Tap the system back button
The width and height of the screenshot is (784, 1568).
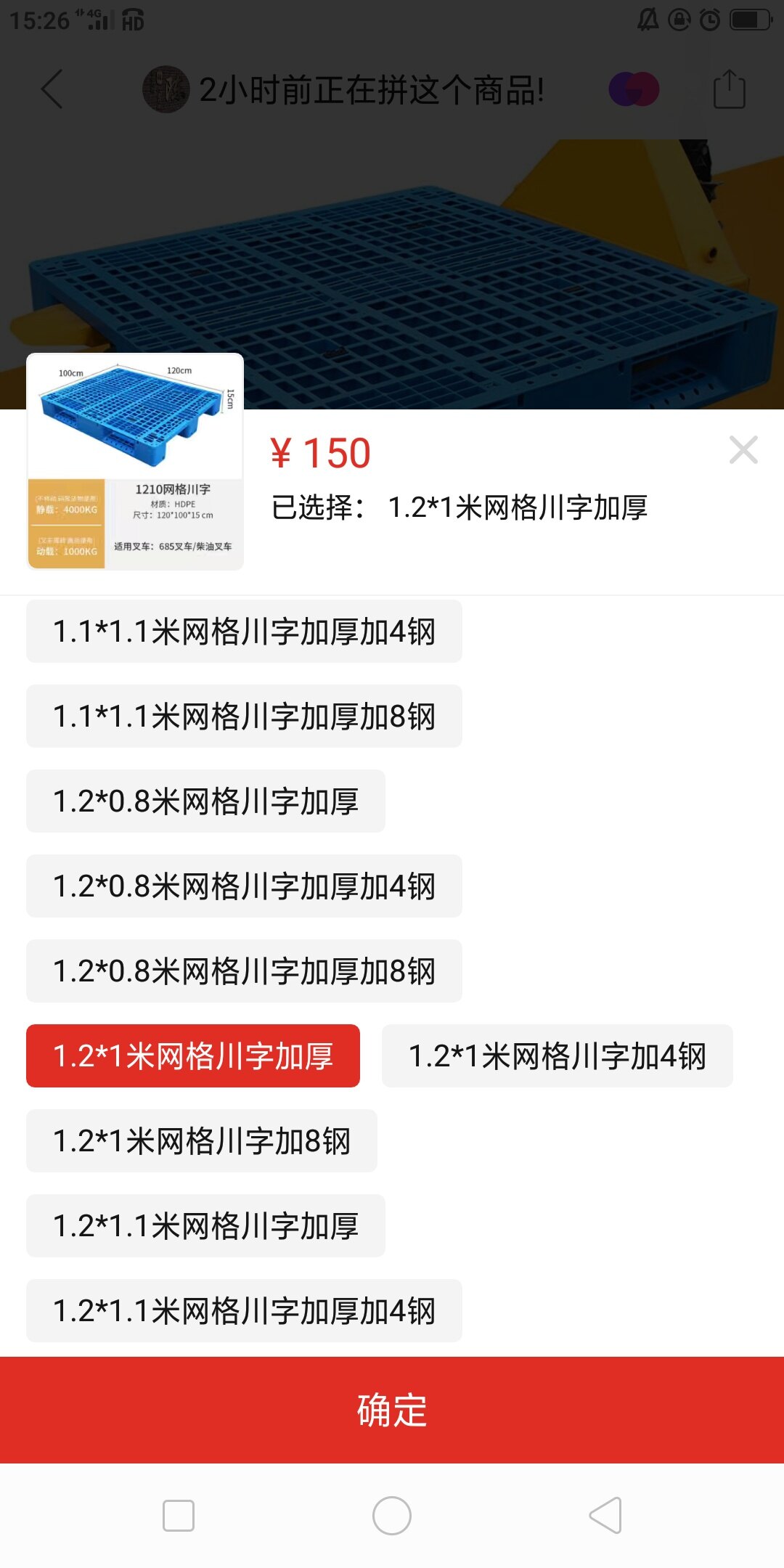point(605,1516)
